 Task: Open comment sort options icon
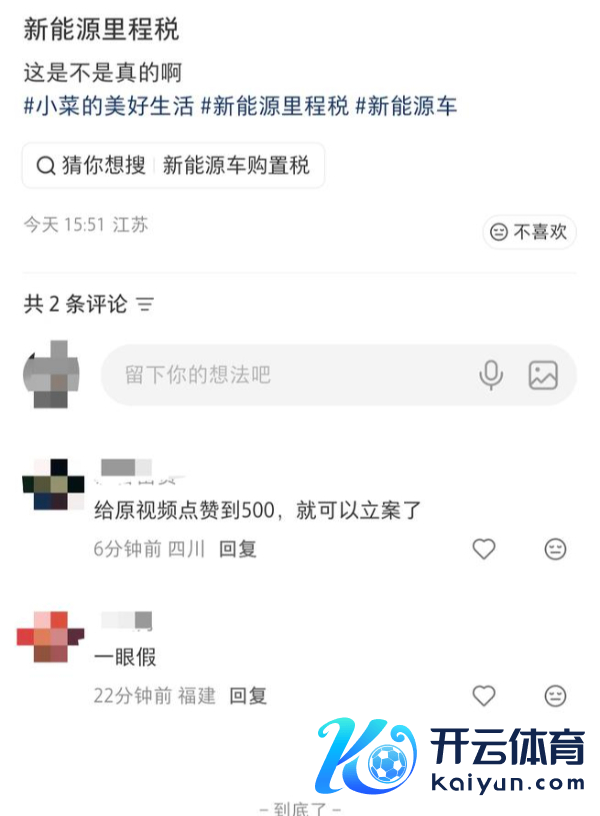click(146, 304)
